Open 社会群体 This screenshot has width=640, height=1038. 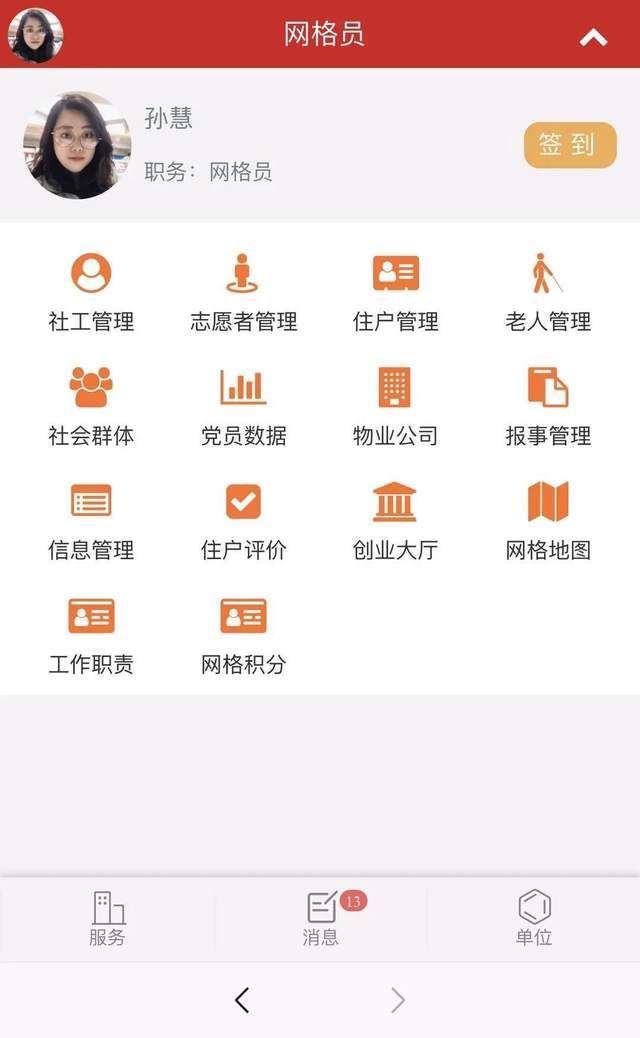coord(91,406)
